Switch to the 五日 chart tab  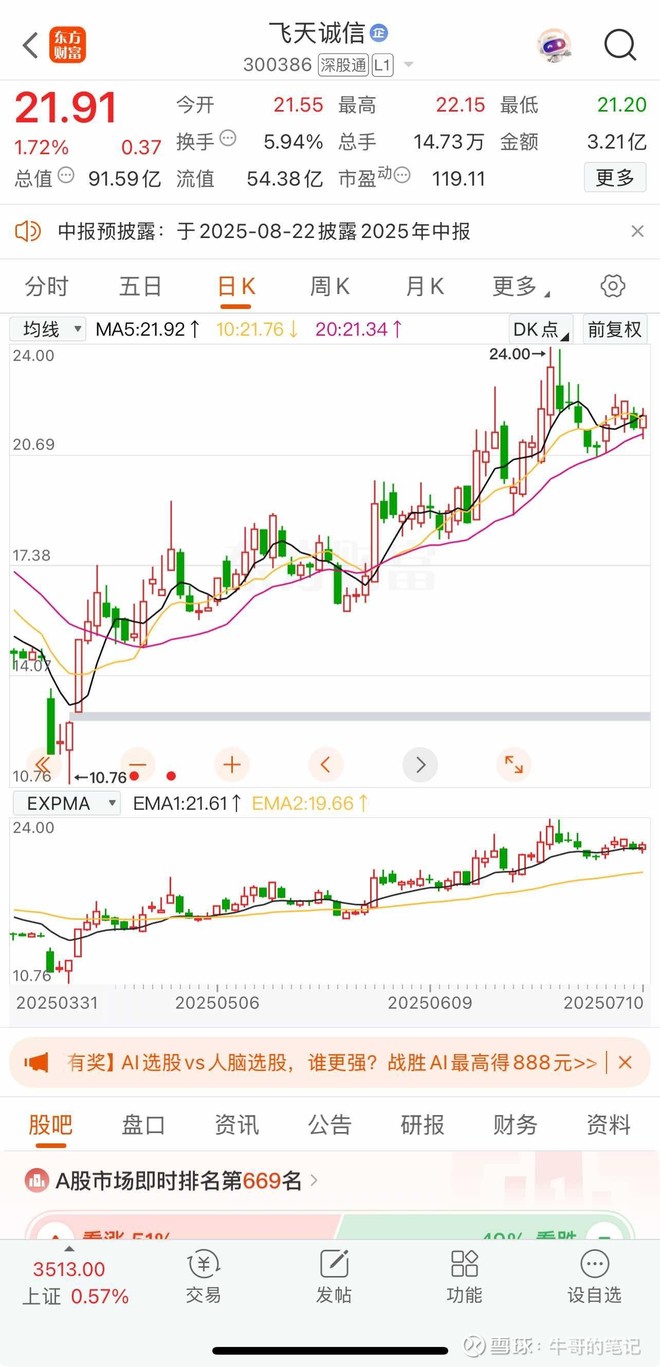(140, 287)
